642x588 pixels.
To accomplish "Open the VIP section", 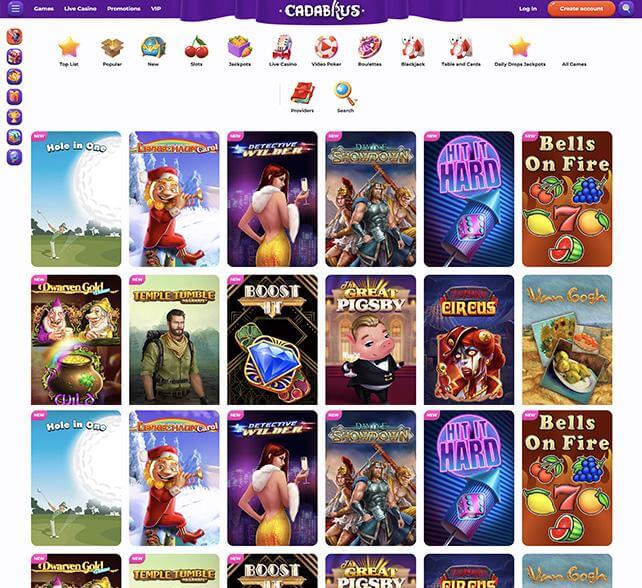I will tap(155, 8).
